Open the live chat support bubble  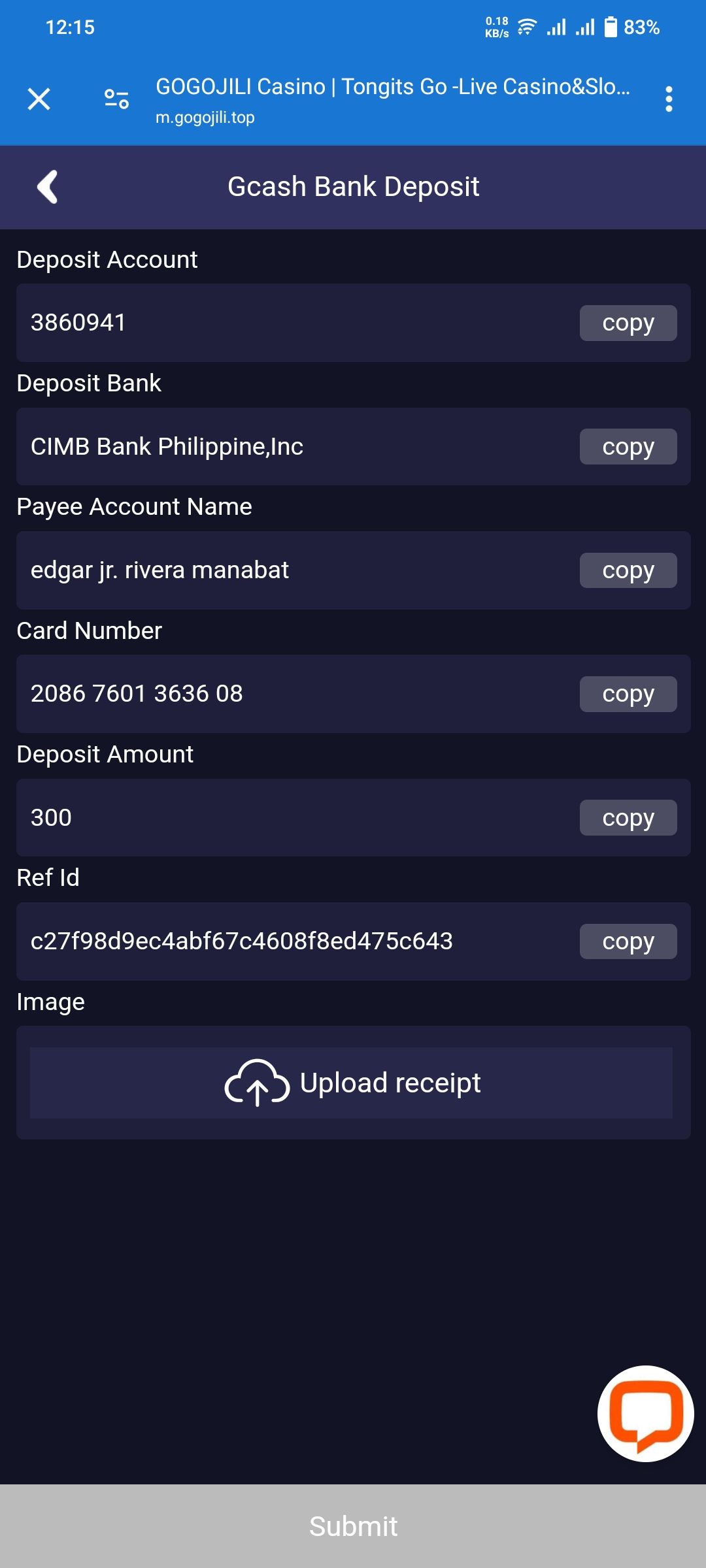646,1414
